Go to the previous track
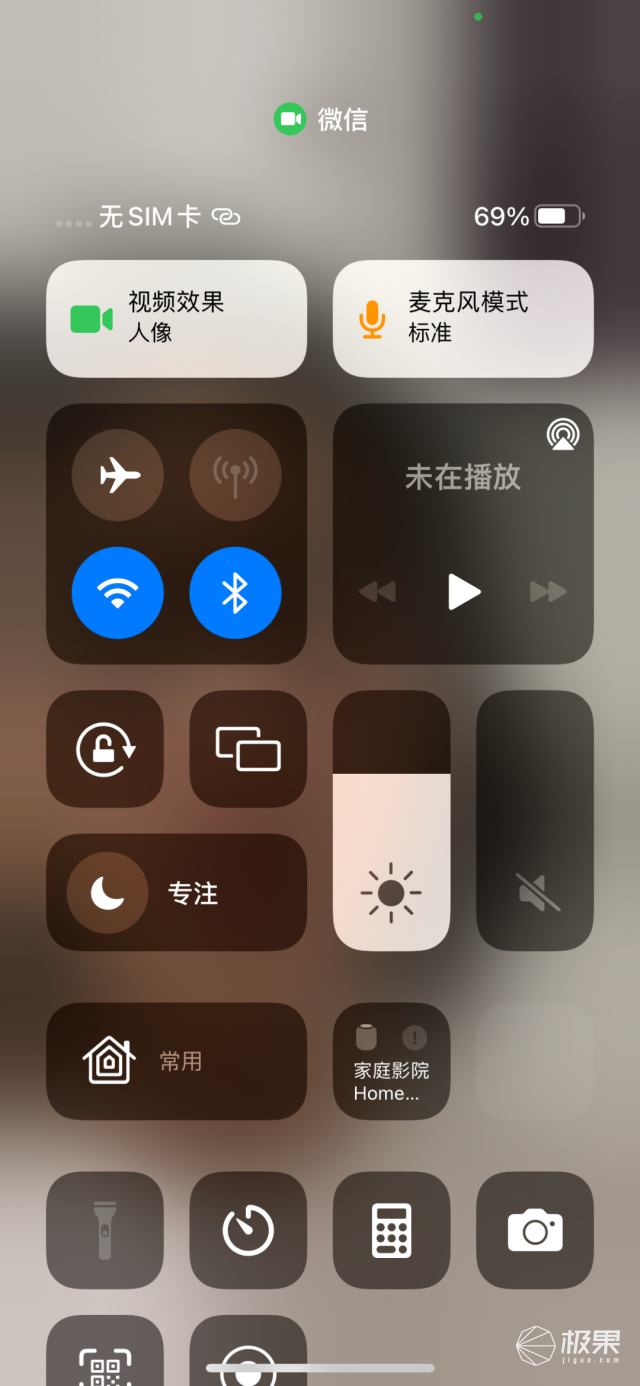The image size is (640, 1386). click(377, 592)
